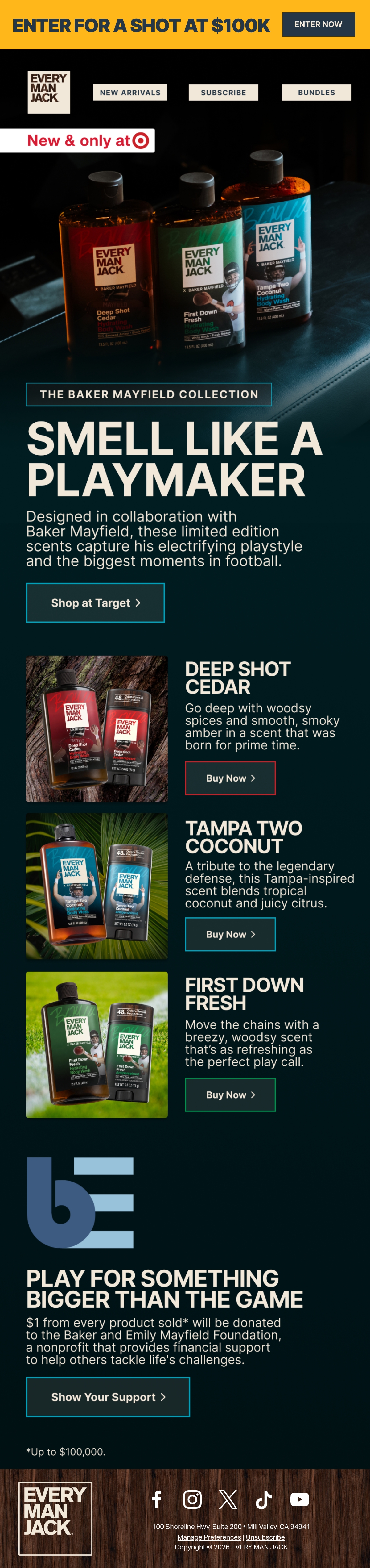The width and height of the screenshot is (370, 1568).
Task: Open the YouTube channel
Action: click(x=299, y=1499)
